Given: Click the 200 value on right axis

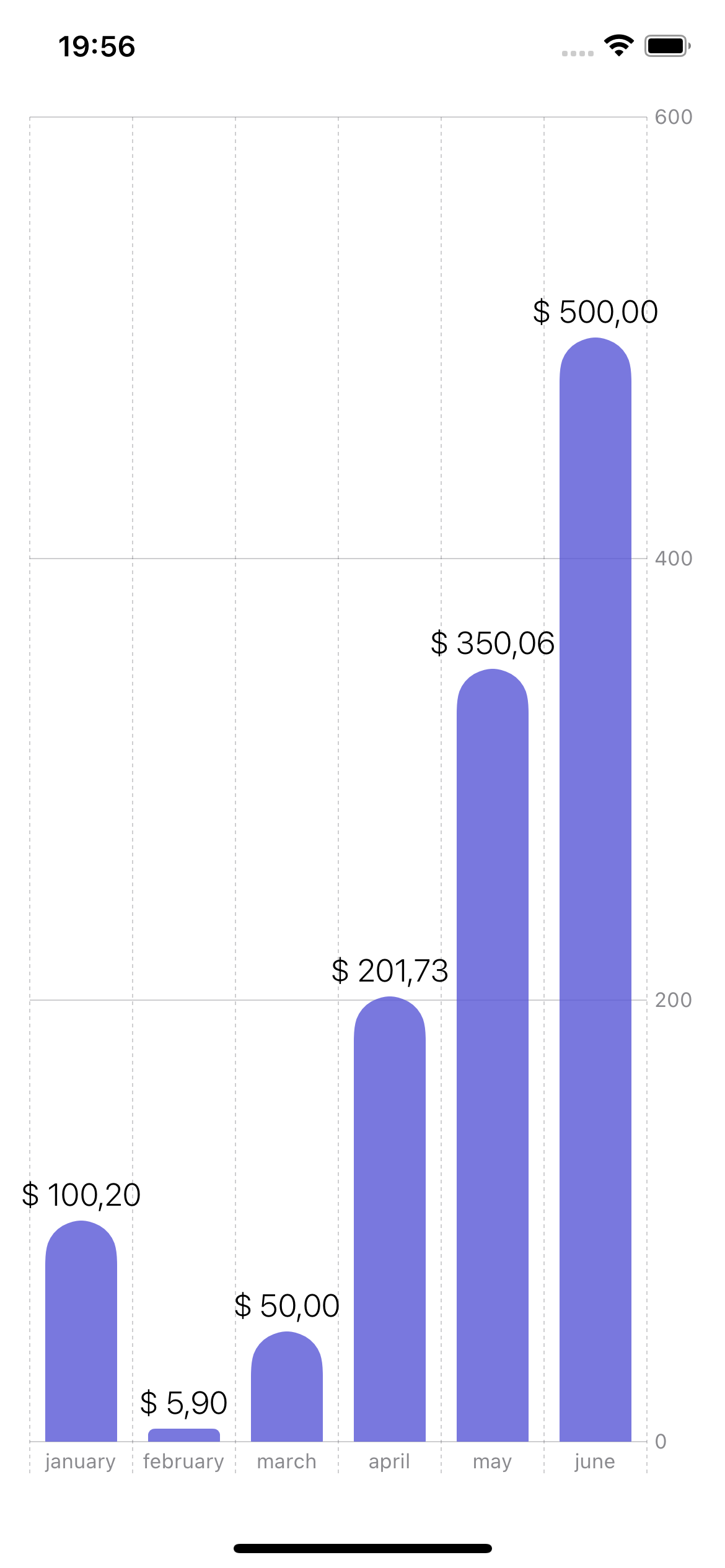Looking at the screenshot, I should (x=673, y=998).
